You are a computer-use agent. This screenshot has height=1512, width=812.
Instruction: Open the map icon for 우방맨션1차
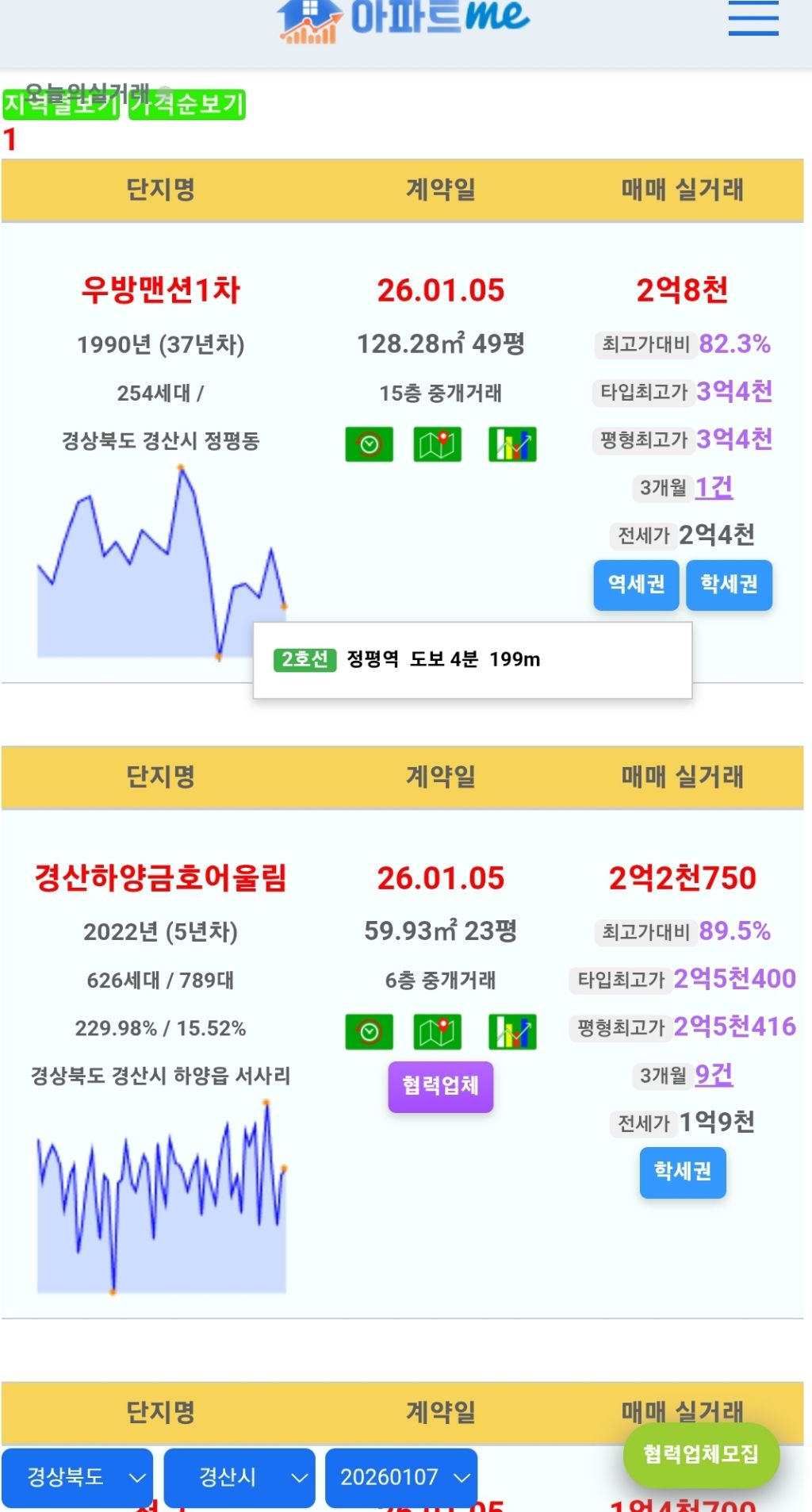pyautogui.click(x=438, y=444)
